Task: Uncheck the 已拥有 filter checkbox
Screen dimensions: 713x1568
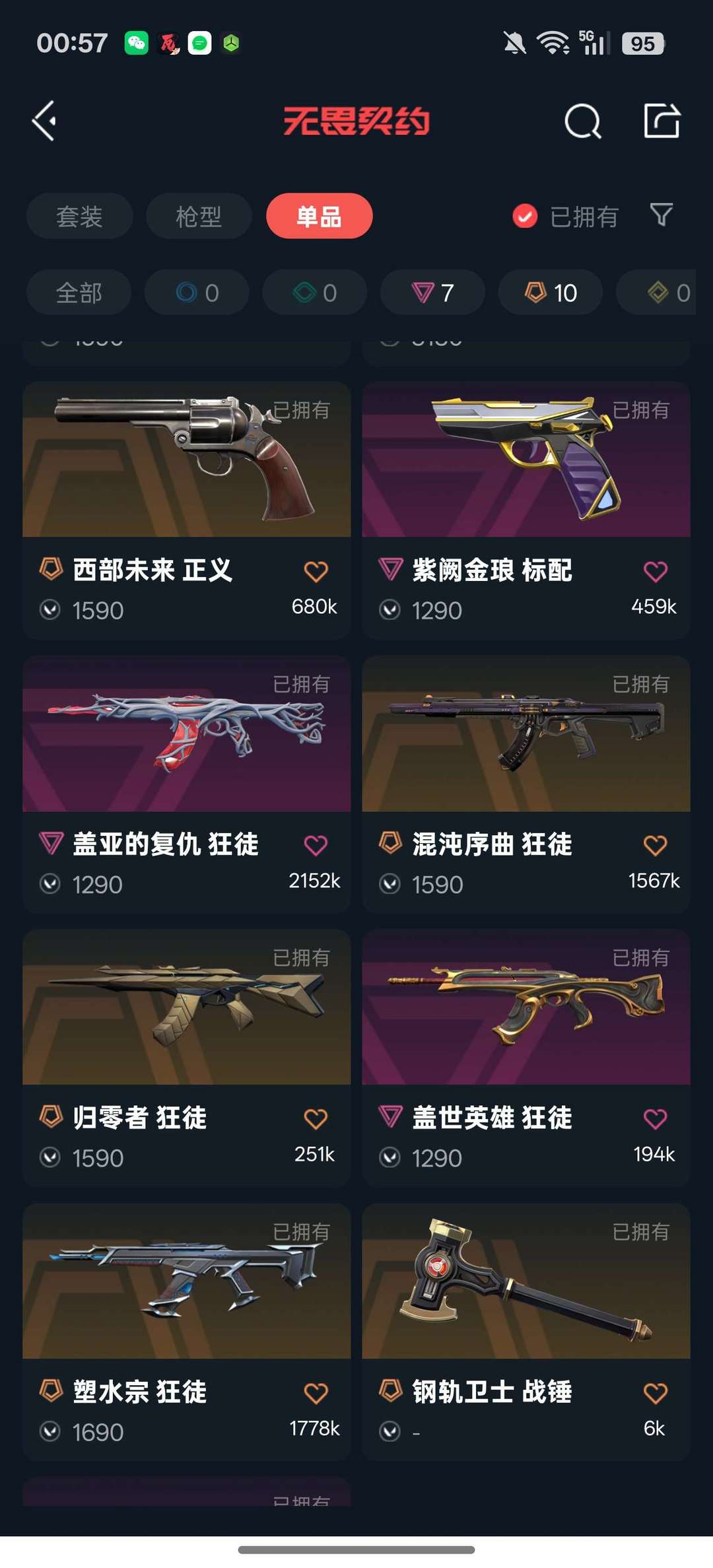Action: pos(525,216)
